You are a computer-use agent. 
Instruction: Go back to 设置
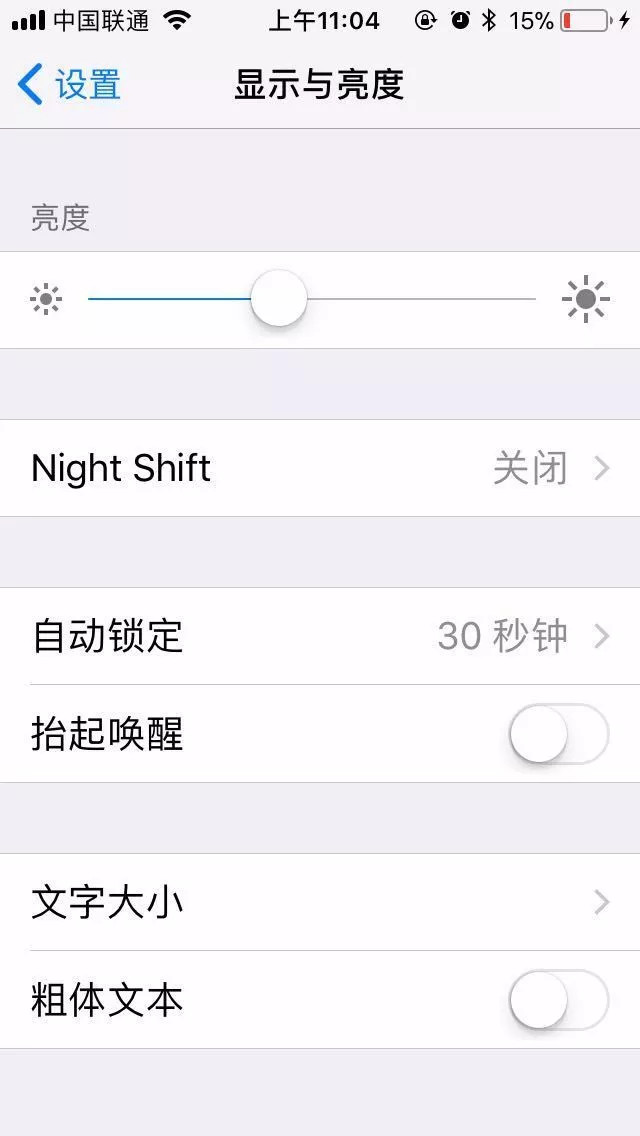pos(70,85)
